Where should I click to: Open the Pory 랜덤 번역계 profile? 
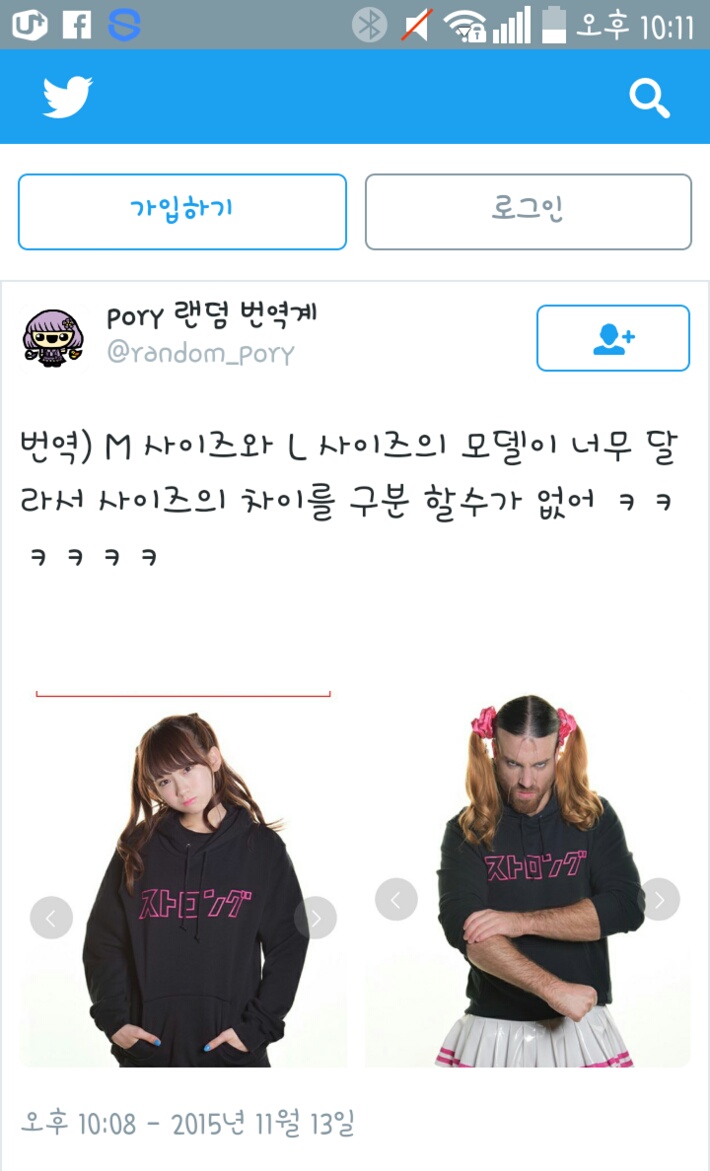[211, 317]
